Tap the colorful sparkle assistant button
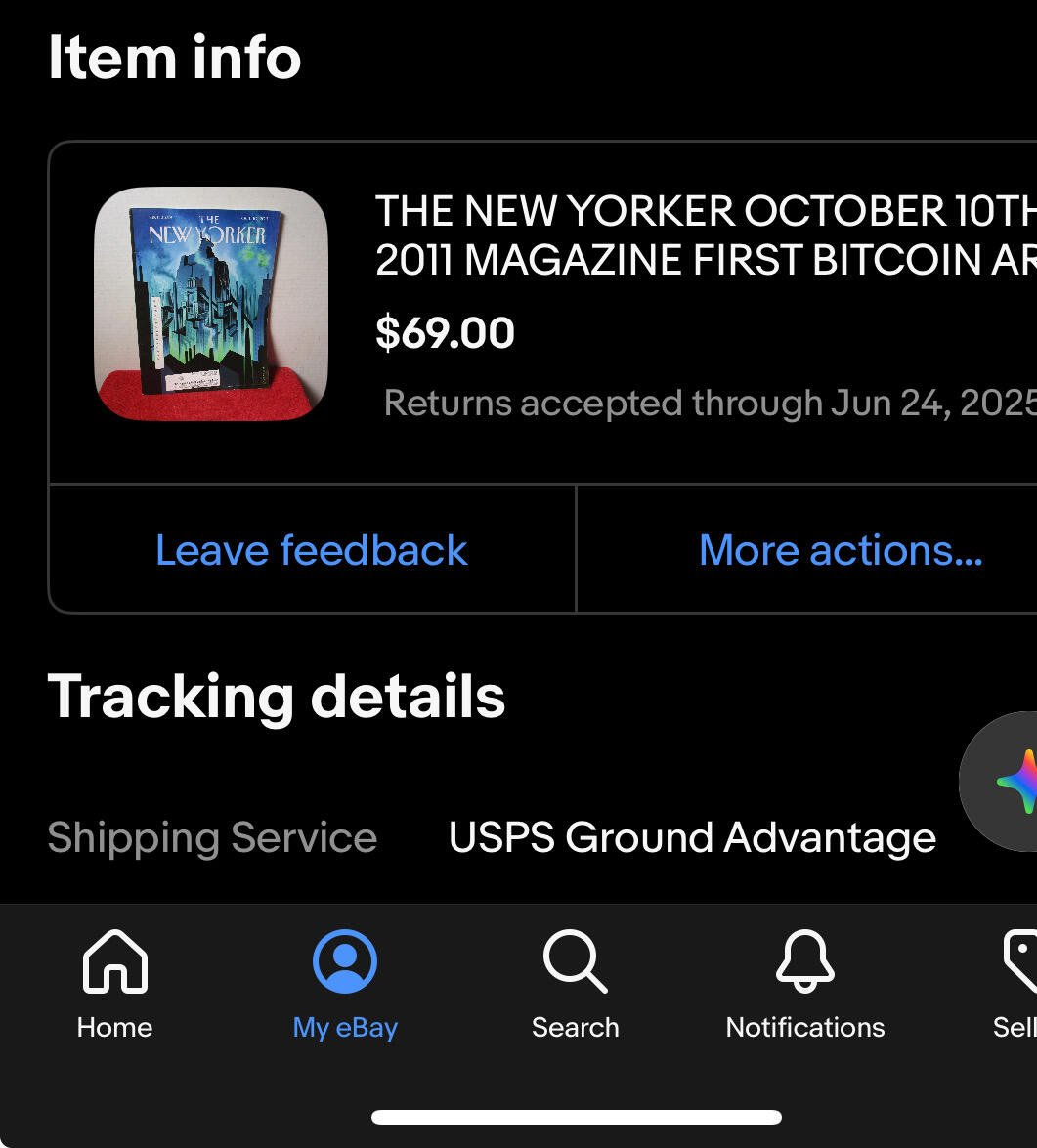 [1012, 782]
